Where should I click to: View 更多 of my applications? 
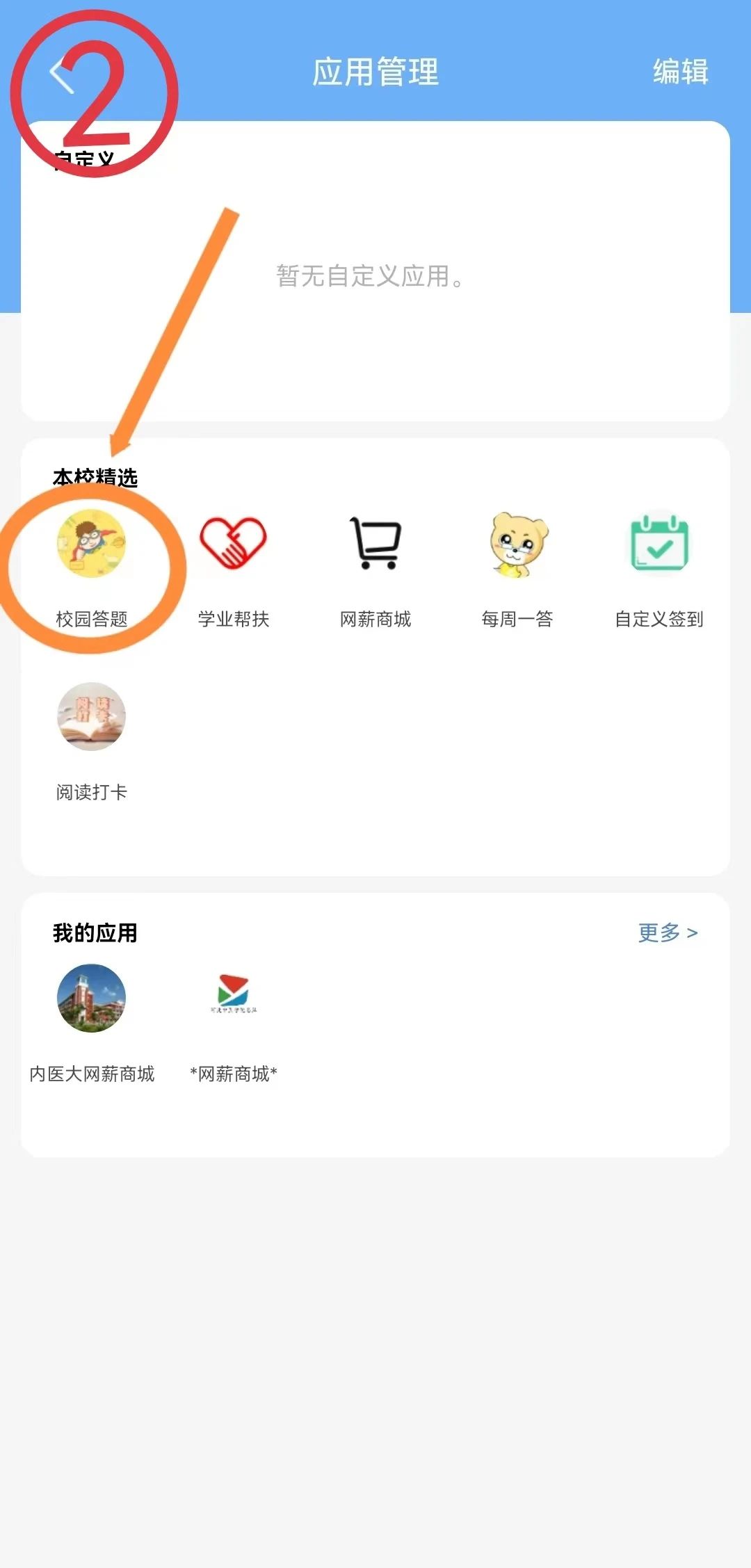coord(668,932)
